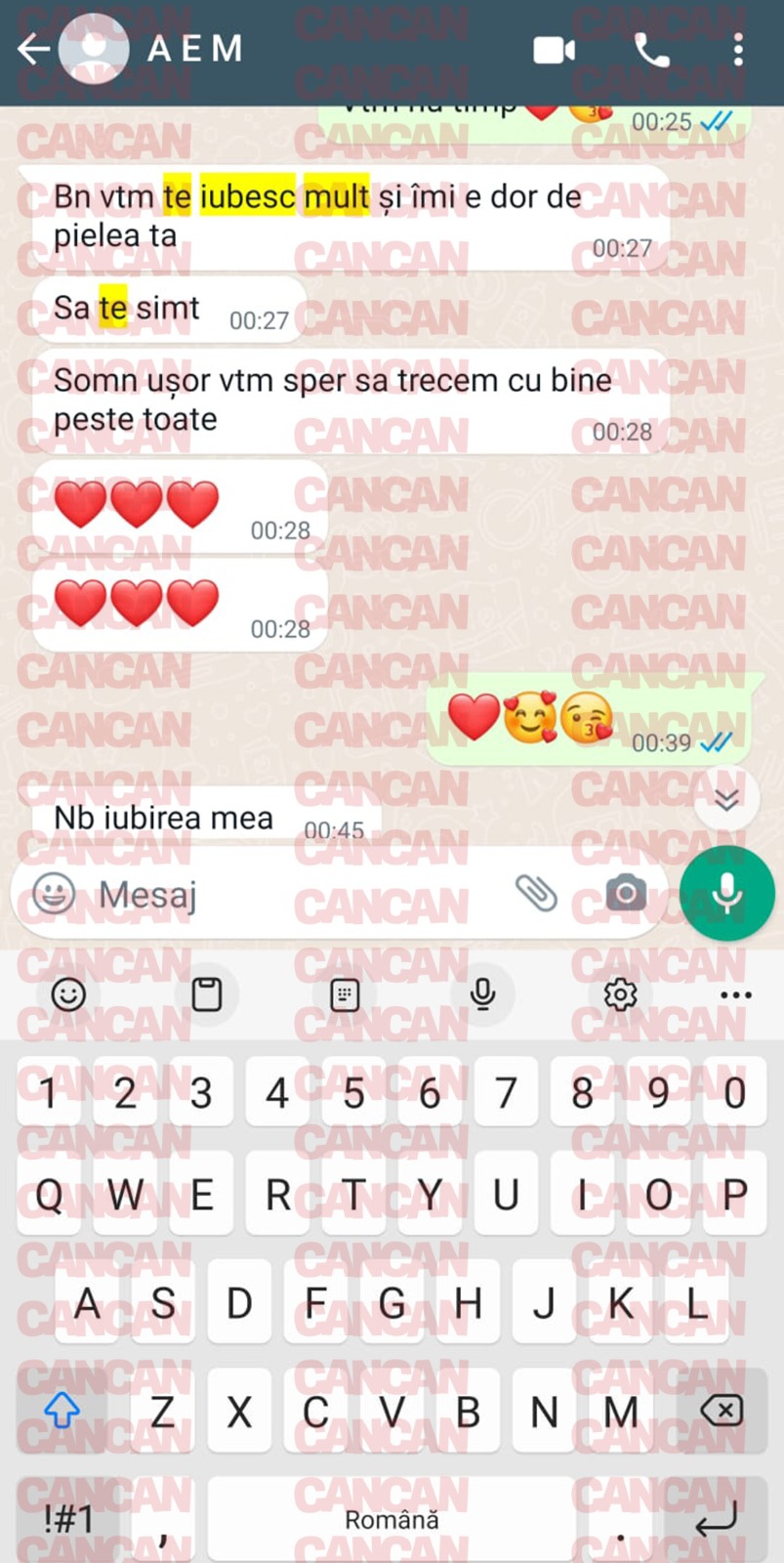784x1563 pixels.
Task: Jump to latest messages with down arrows
Action: [725, 800]
